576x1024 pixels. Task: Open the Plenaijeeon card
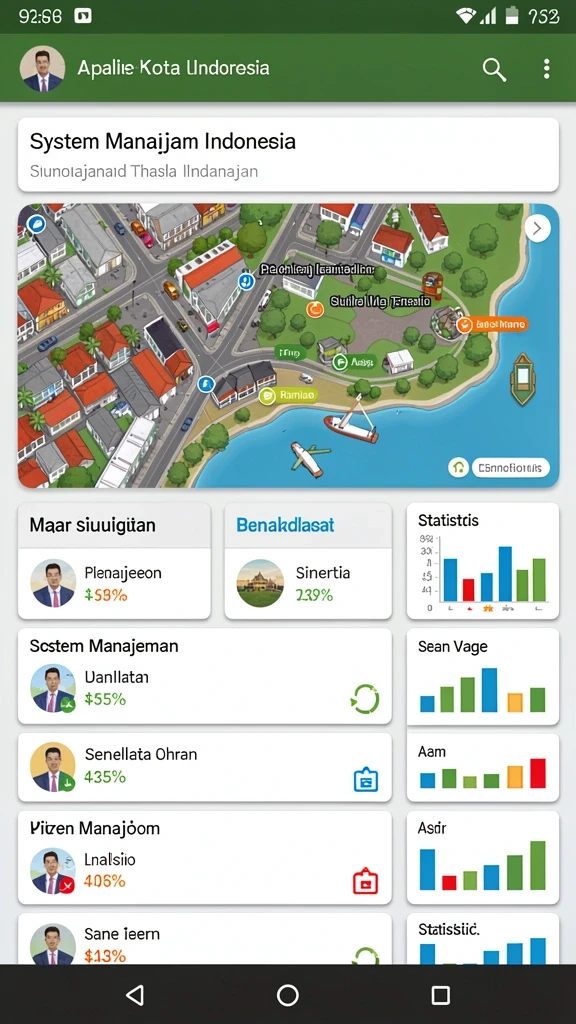pos(114,561)
